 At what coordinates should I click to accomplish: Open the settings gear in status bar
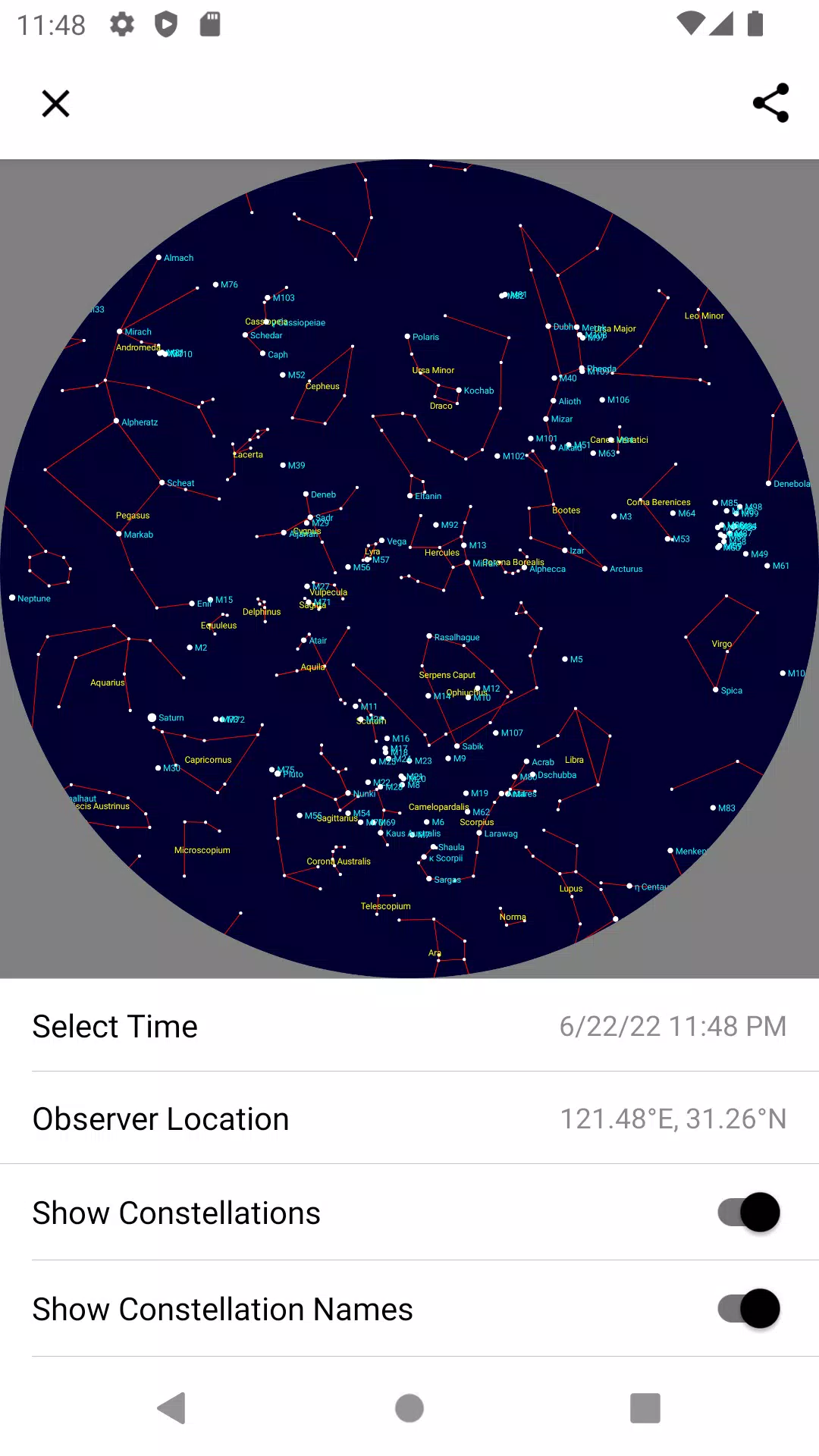pyautogui.click(x=124, y=24)
